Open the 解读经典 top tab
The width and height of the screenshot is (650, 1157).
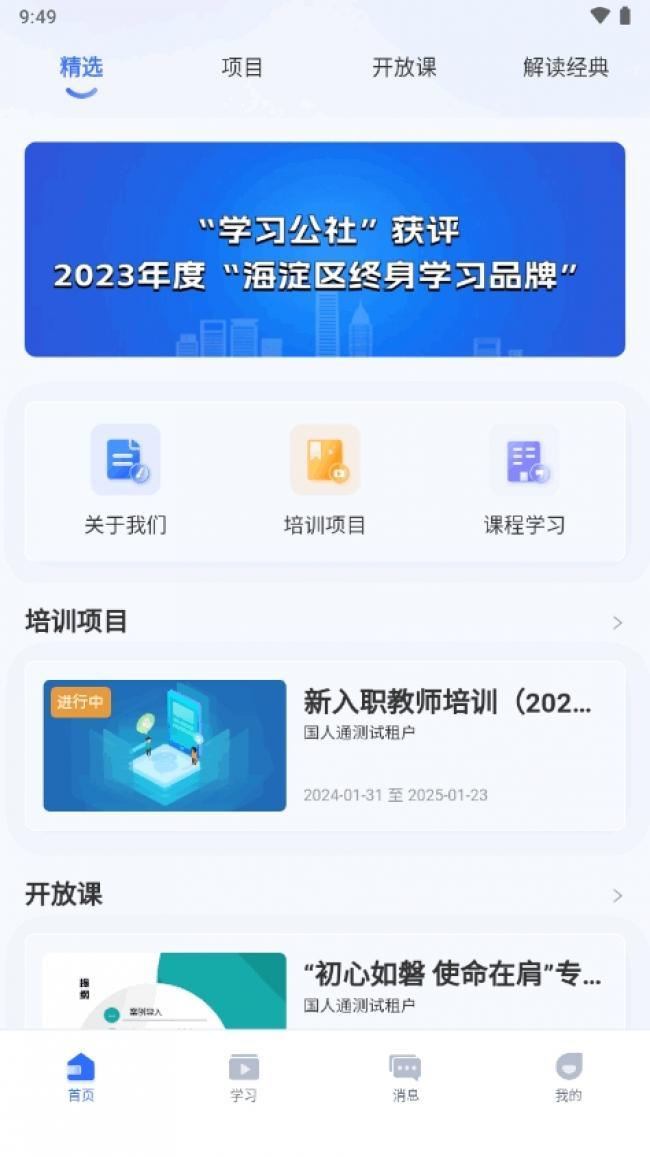(x=566, y=68)
